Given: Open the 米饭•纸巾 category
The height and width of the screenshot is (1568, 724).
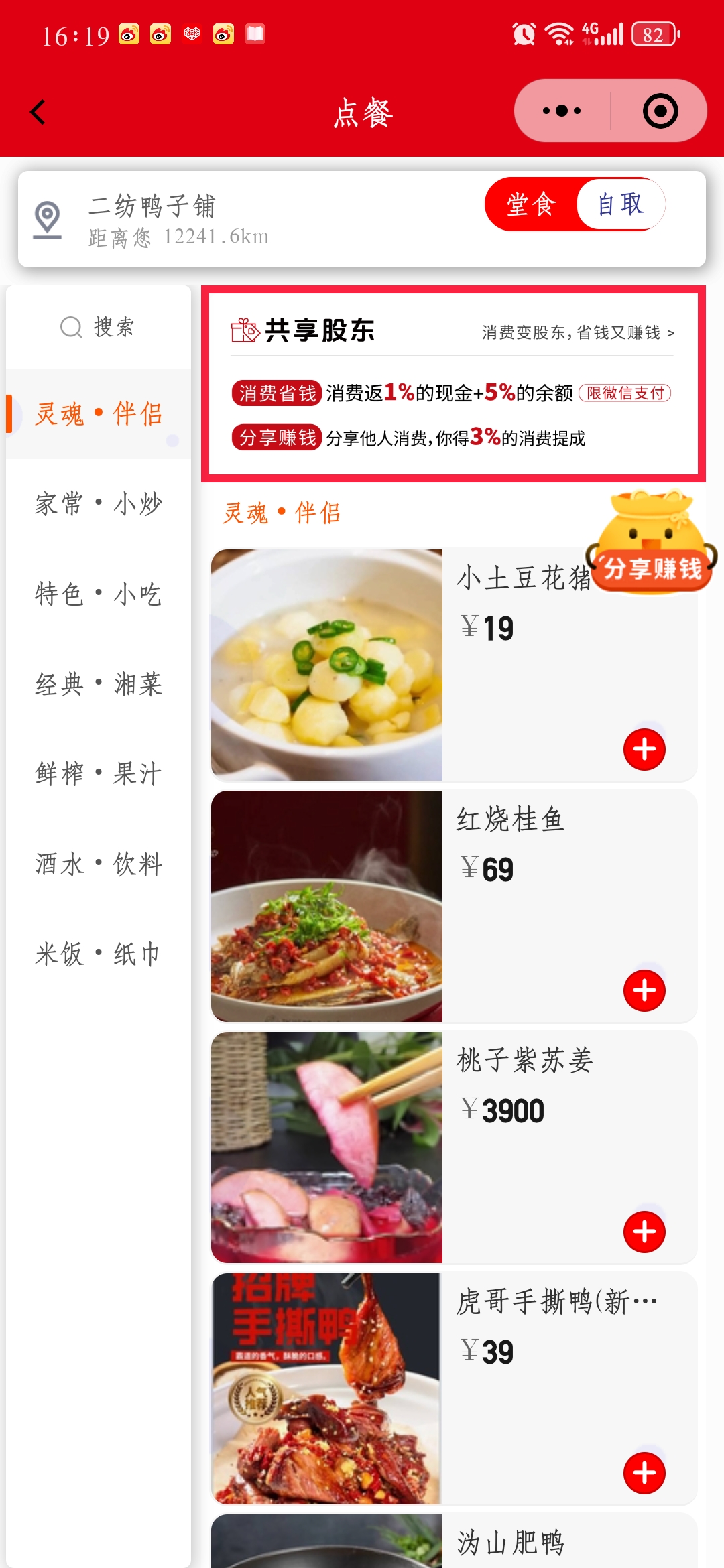Looking at the screenshot, I should point(99,954).
